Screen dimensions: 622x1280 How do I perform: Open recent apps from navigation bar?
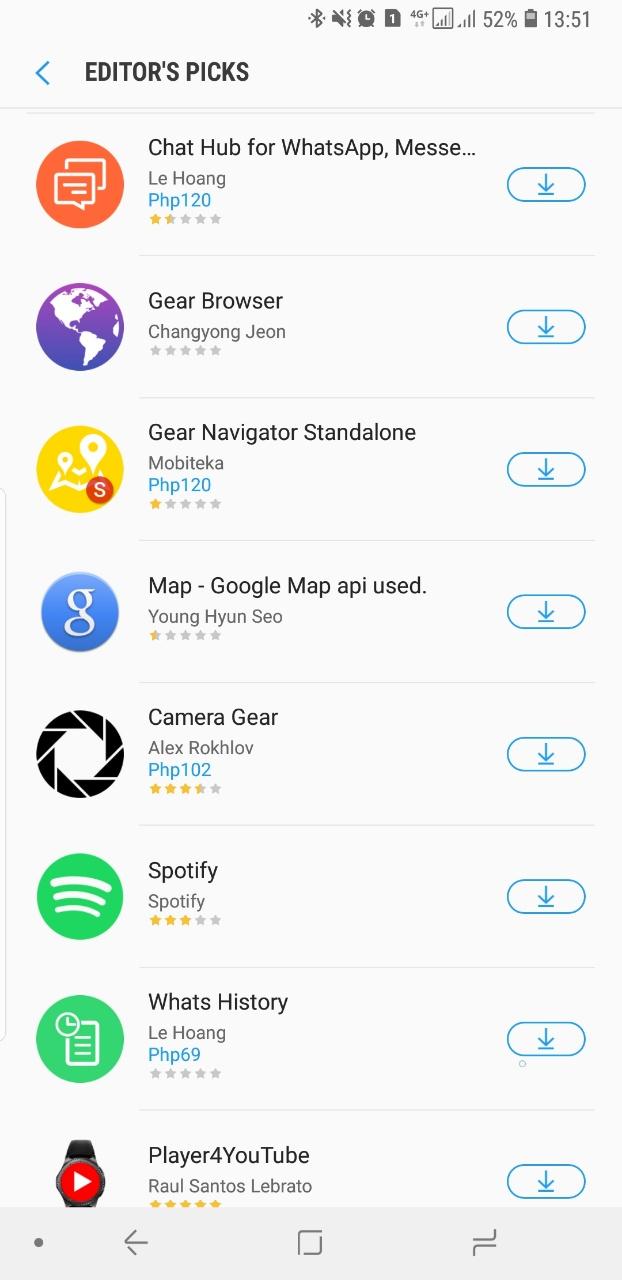click(x=484, y=1243)
